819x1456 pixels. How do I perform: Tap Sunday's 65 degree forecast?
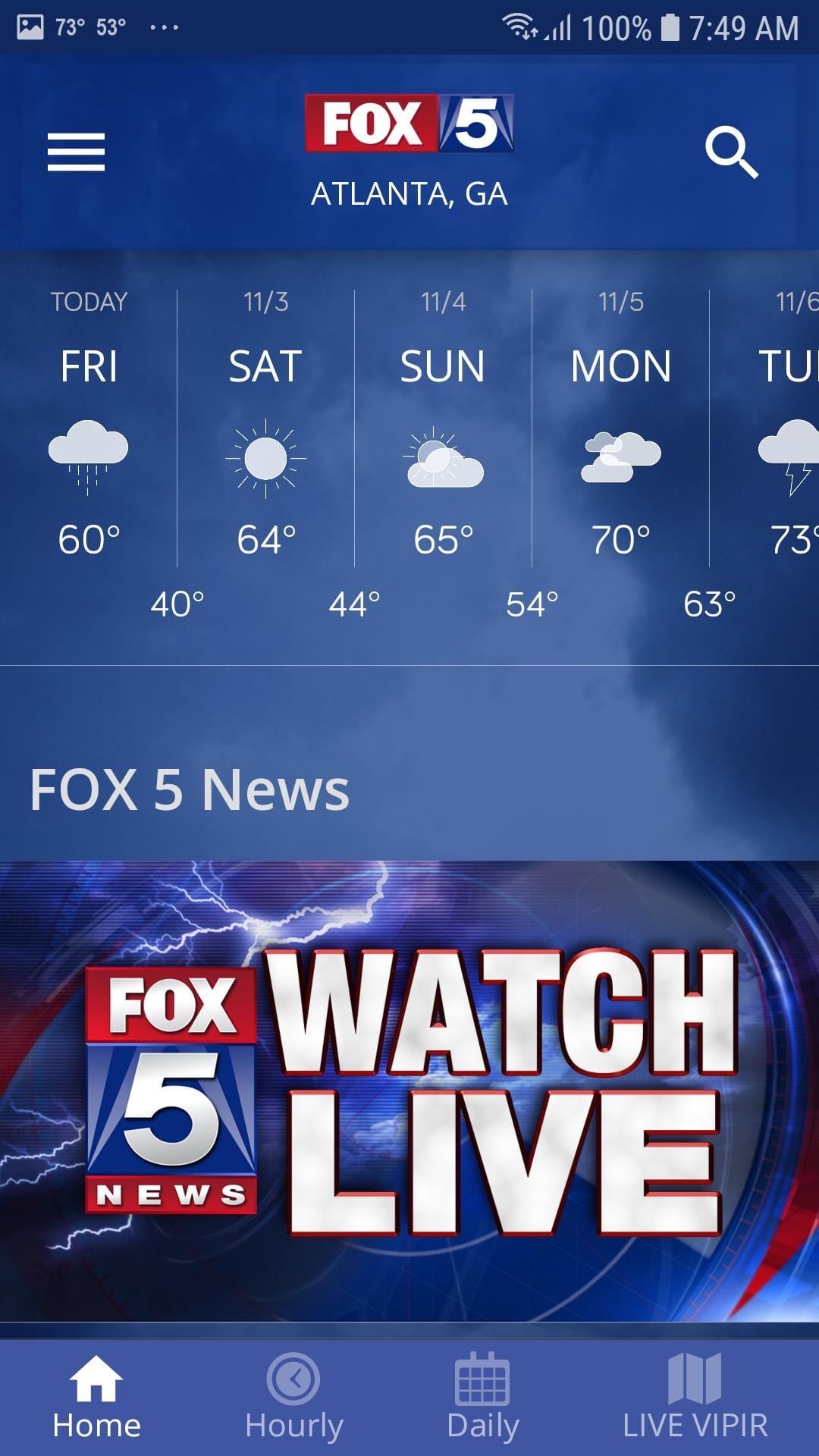[443, 540]
